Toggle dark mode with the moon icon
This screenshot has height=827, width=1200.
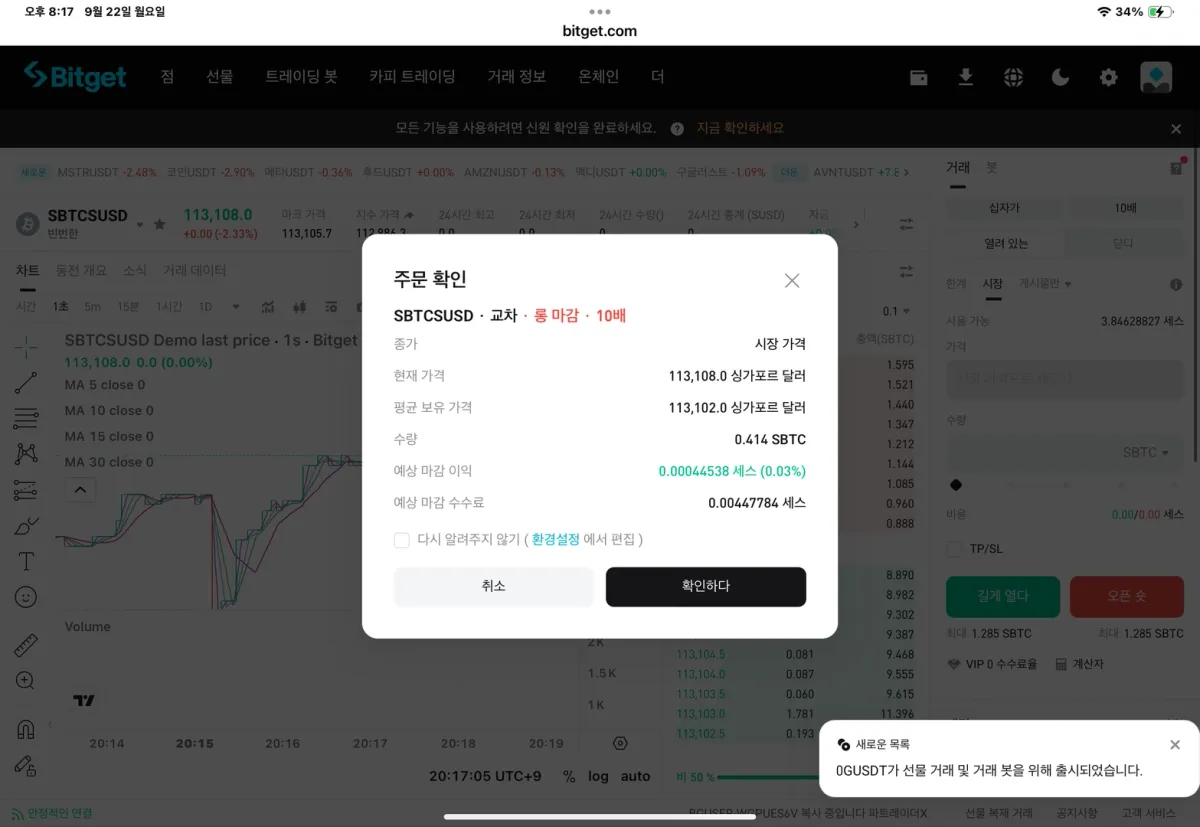coord(1061,77)
